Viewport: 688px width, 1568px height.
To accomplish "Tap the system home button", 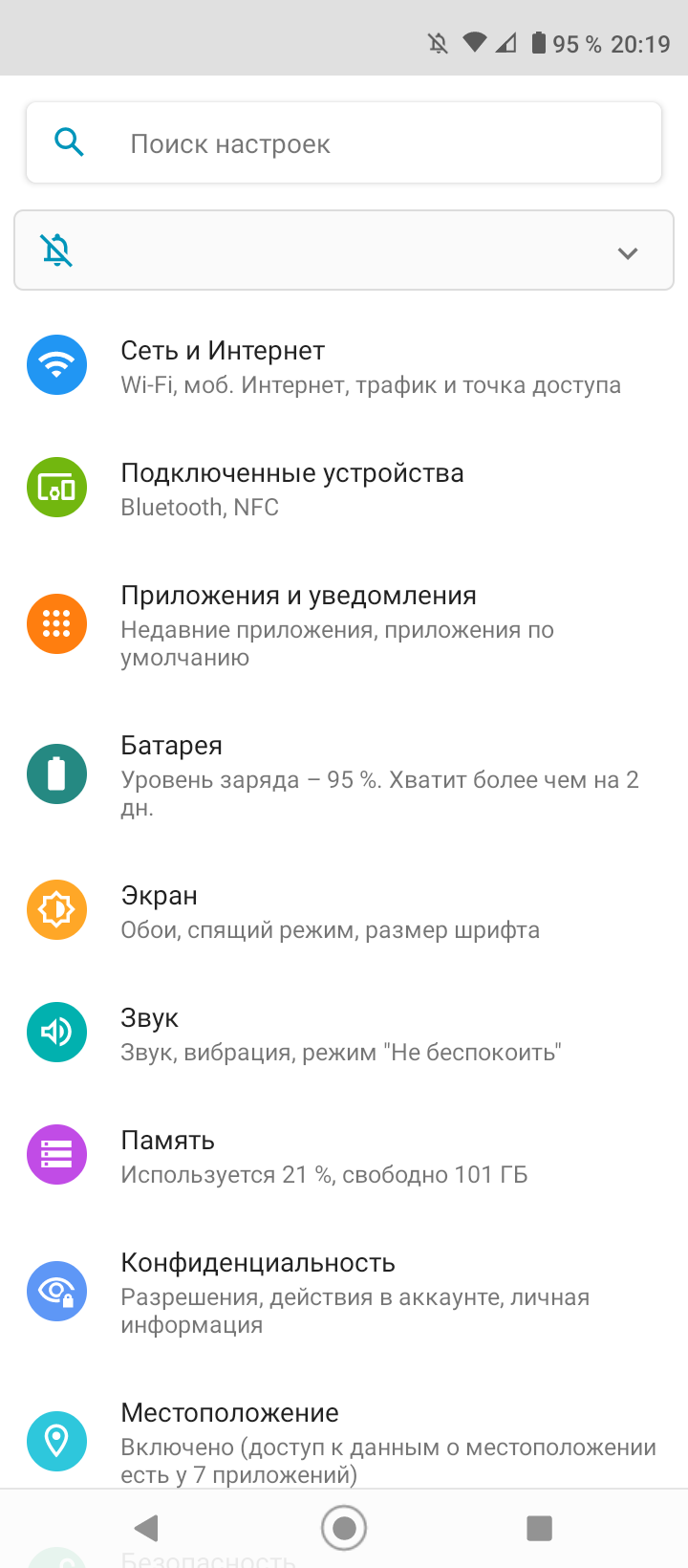I will pos(344,1528).
